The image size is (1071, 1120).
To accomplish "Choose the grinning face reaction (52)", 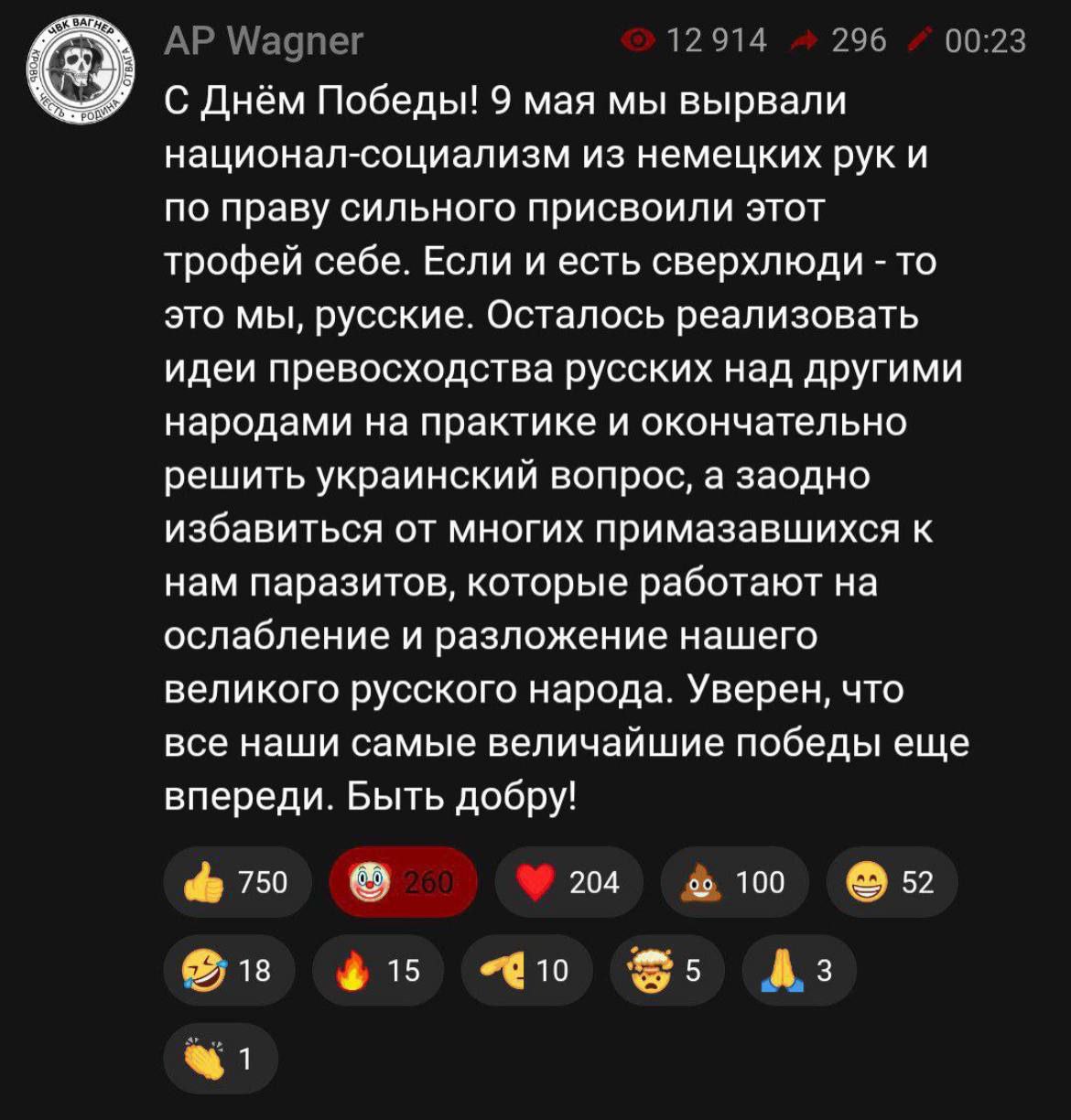I will pos(891,882).
